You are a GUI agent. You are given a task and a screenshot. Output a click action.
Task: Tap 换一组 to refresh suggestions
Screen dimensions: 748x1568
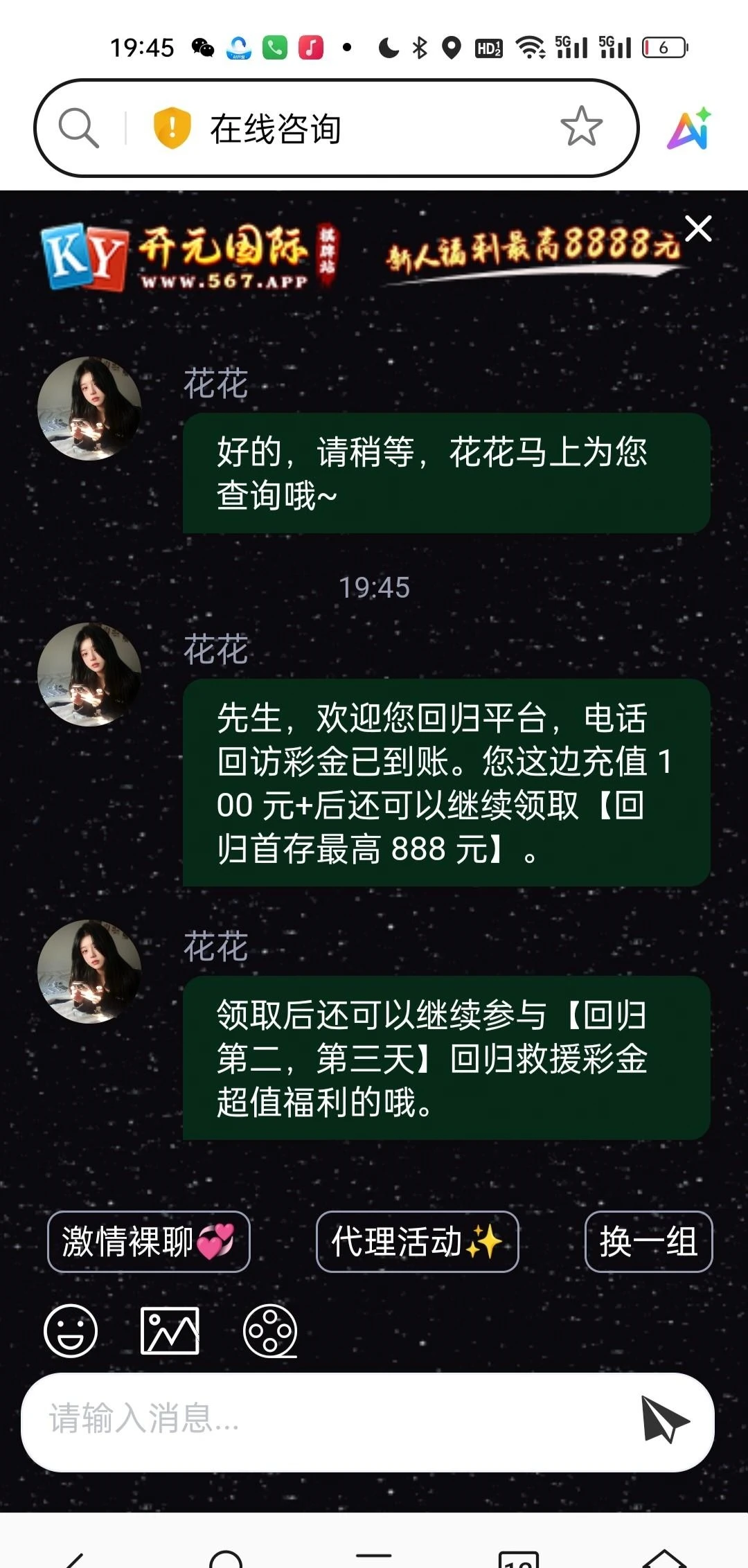tap(648, 1242)
